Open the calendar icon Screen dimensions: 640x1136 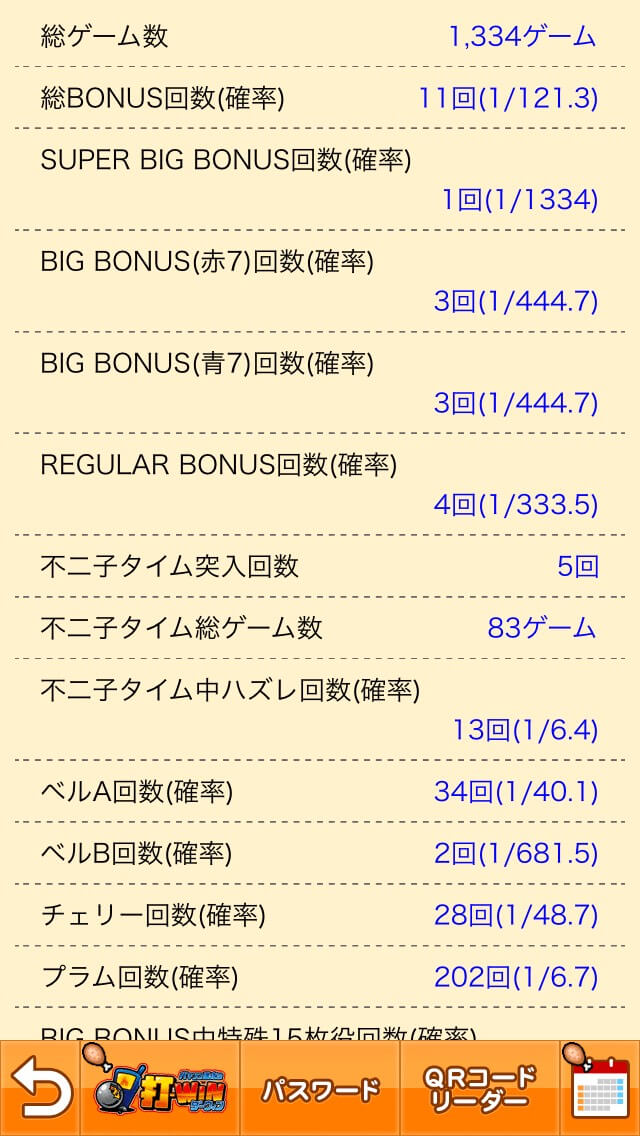tap(600, 1088)
